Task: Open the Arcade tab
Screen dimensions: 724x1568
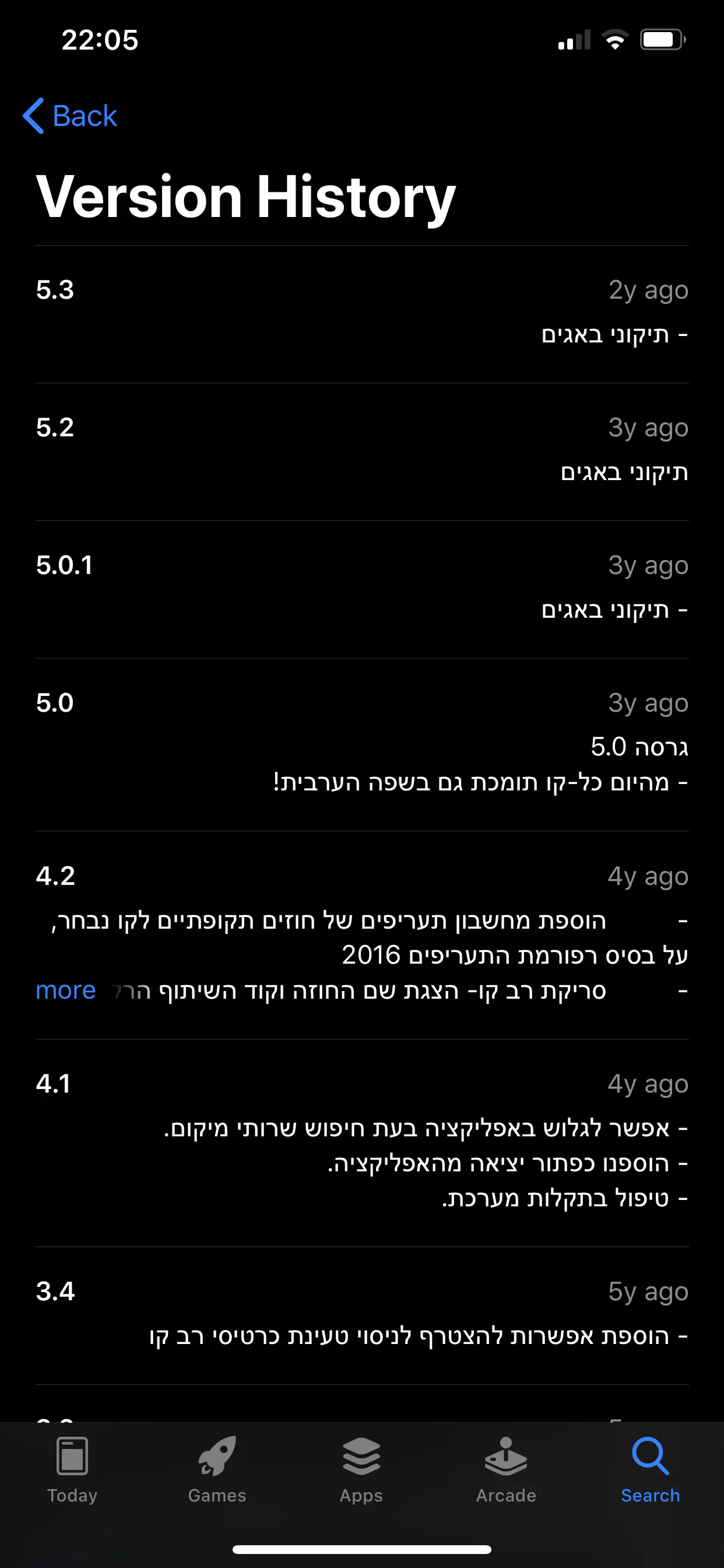Action: coord(506,1469)
